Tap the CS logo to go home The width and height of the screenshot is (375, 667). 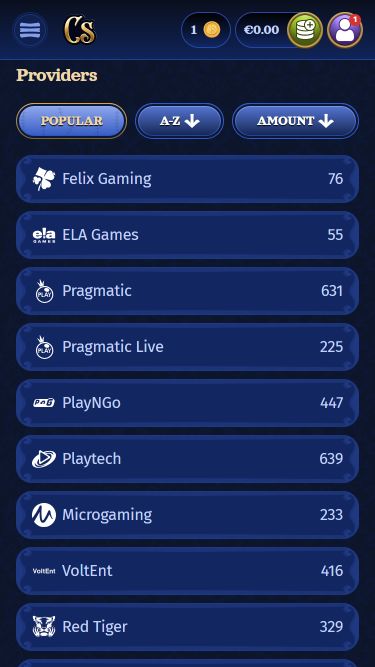click(x=80, y=30)
